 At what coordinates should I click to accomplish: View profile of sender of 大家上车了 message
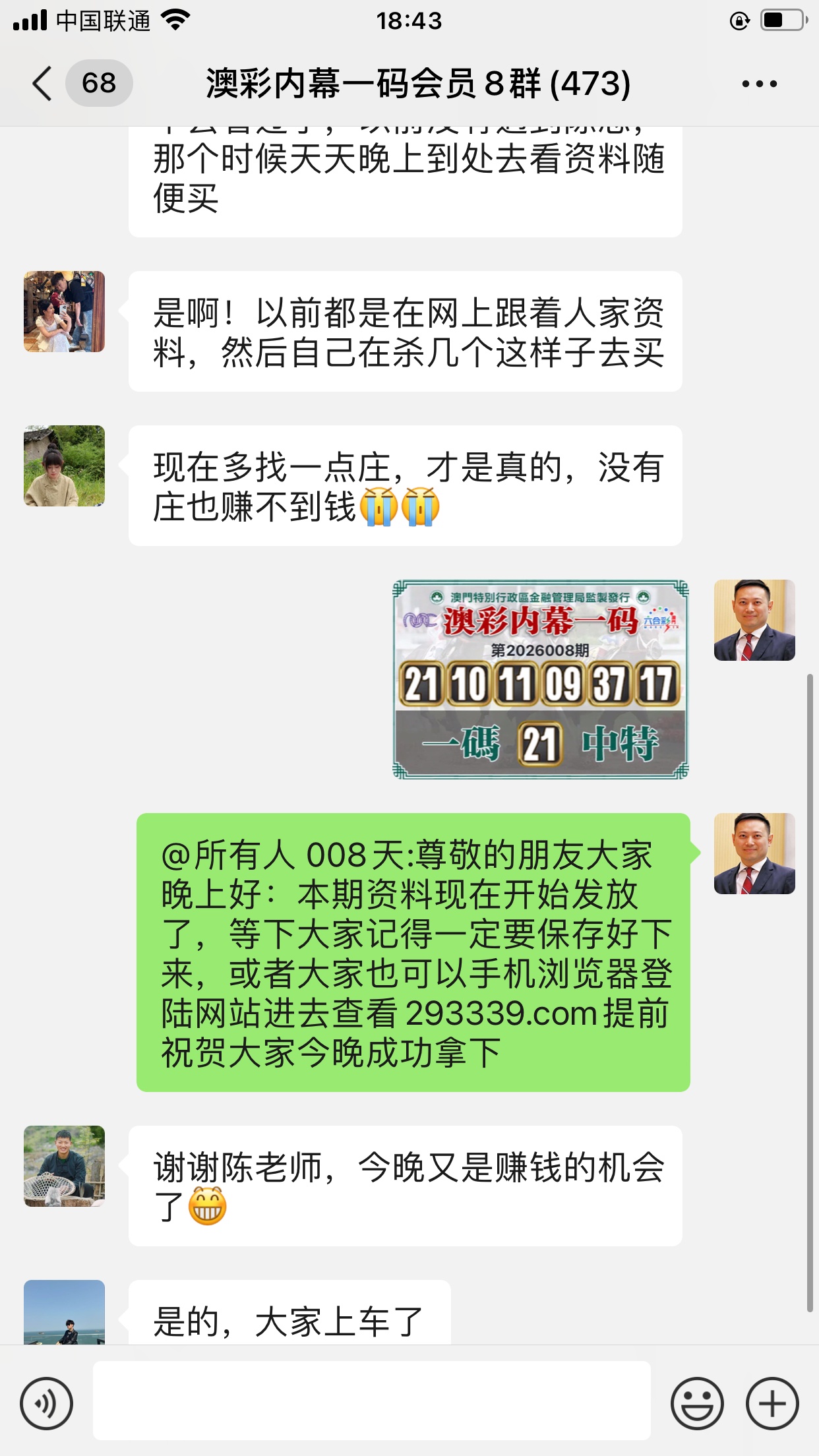point(64,1312)
